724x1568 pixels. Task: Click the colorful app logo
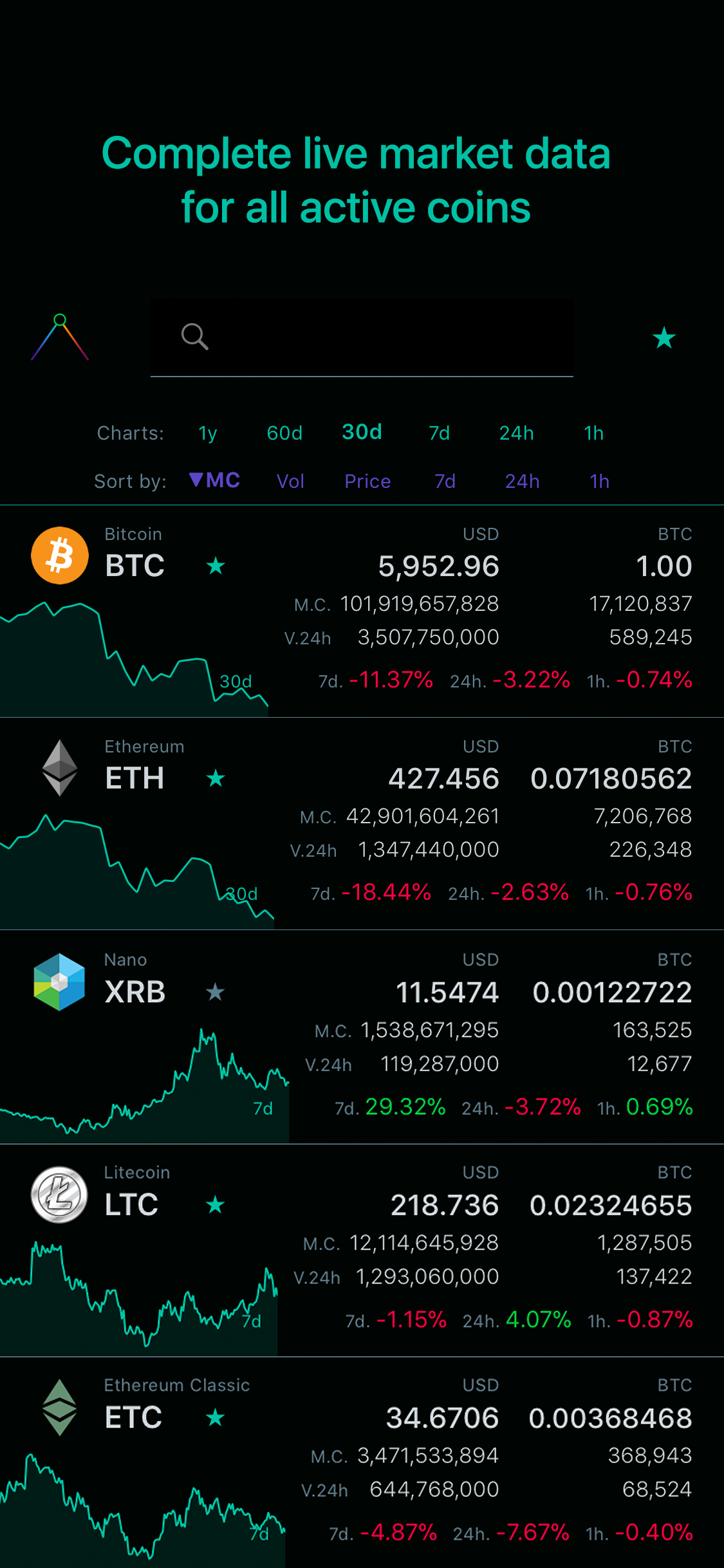tap(60, 337)
